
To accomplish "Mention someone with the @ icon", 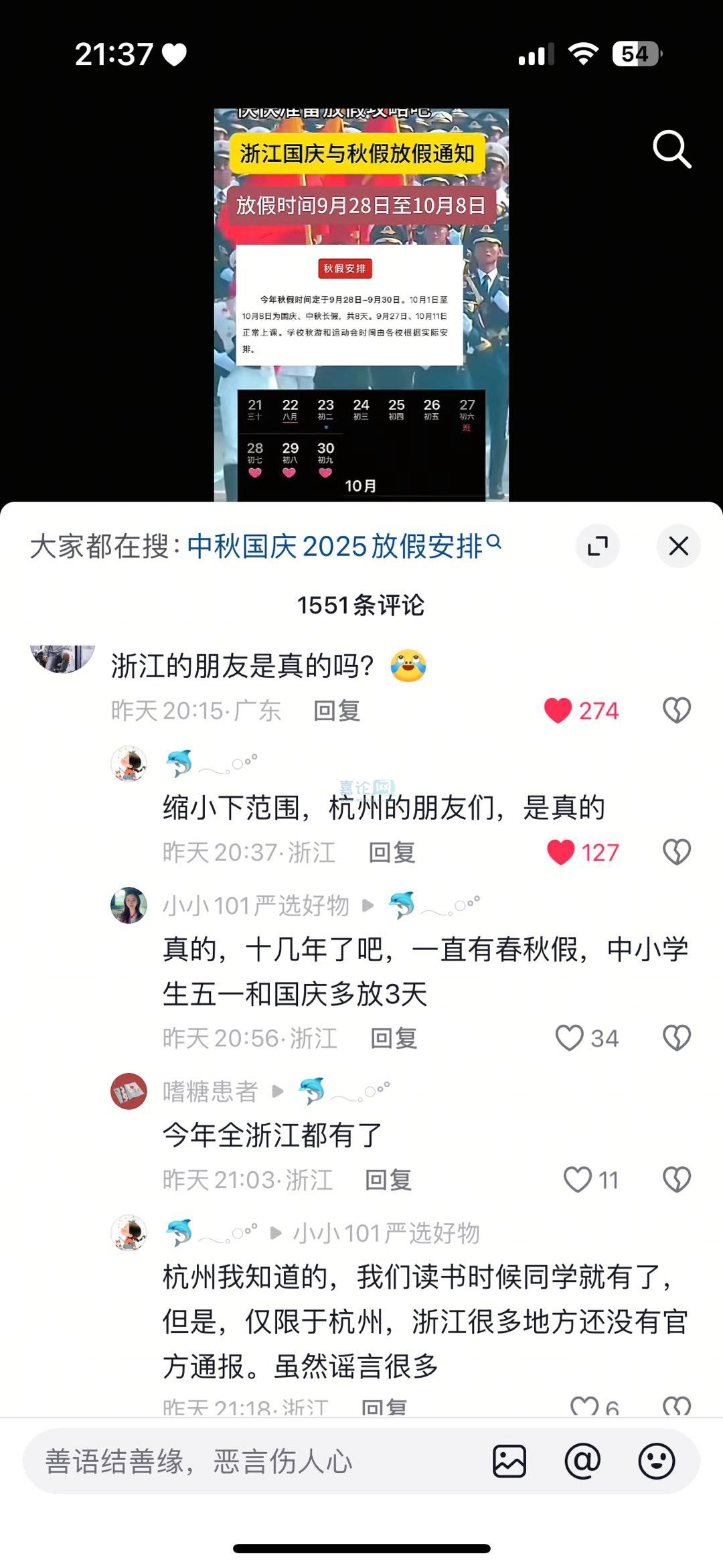I will click(x=582, y=1461).
